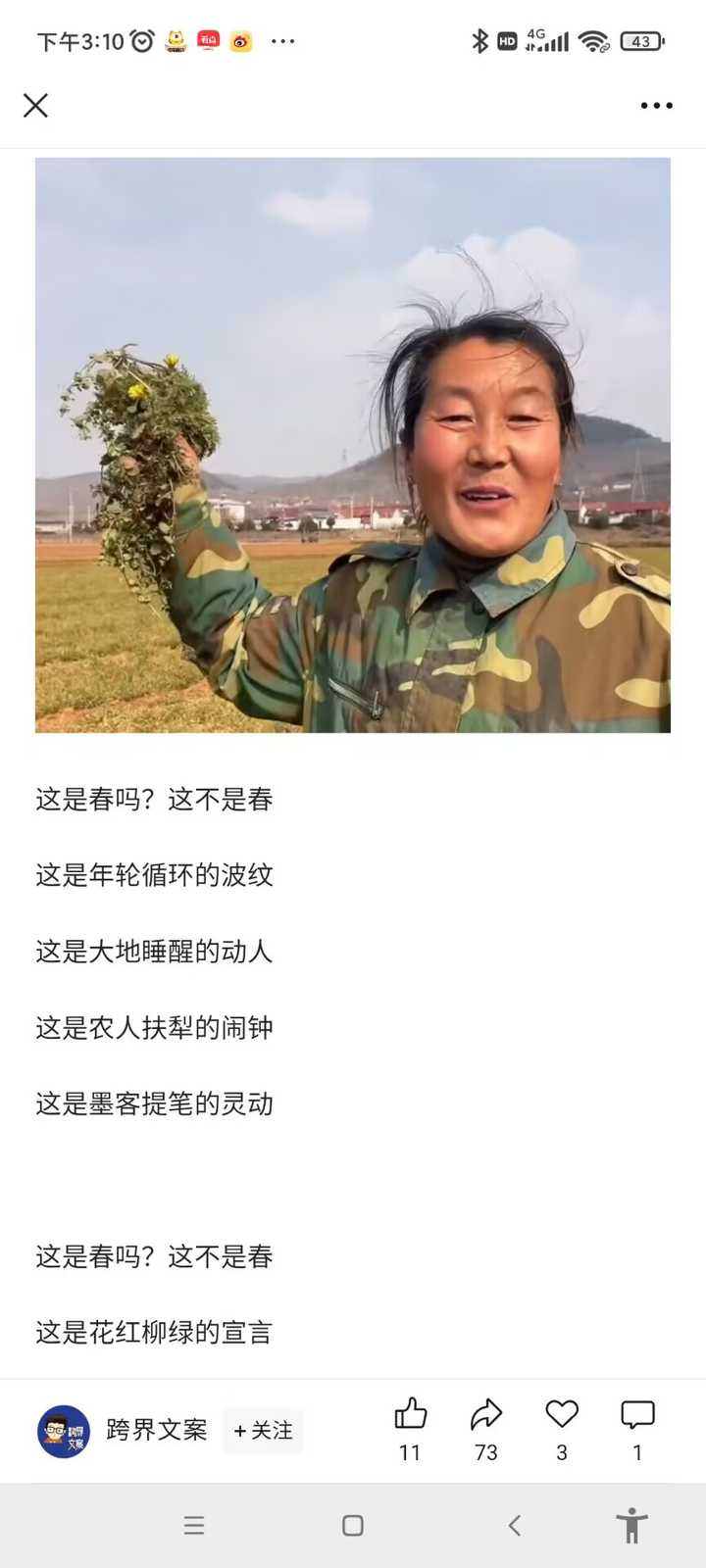
Task: Follow 跨界文案 with +关注 button
Action: pyautogui.click(x=263, y=1431)
